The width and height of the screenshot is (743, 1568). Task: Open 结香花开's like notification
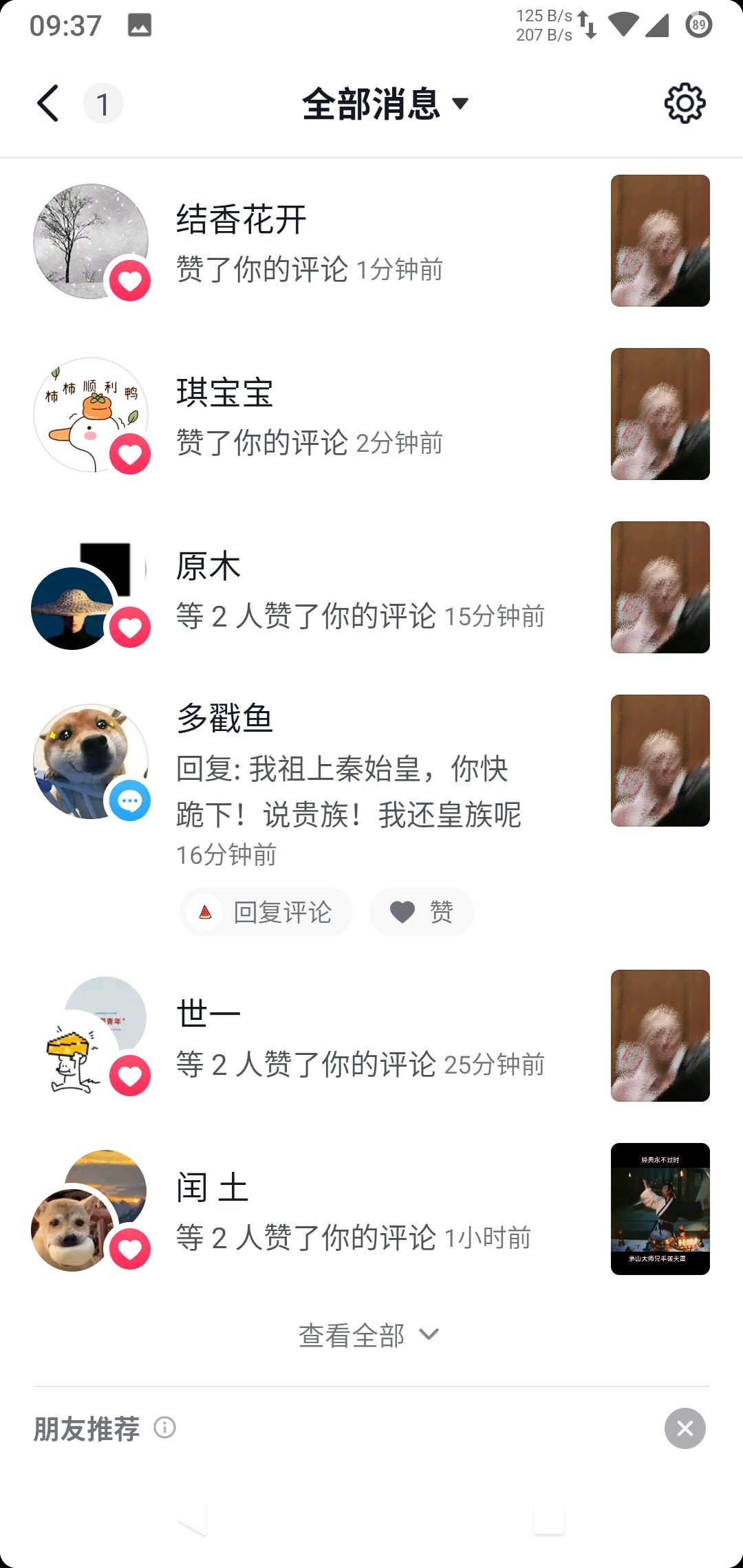[310, 243]
